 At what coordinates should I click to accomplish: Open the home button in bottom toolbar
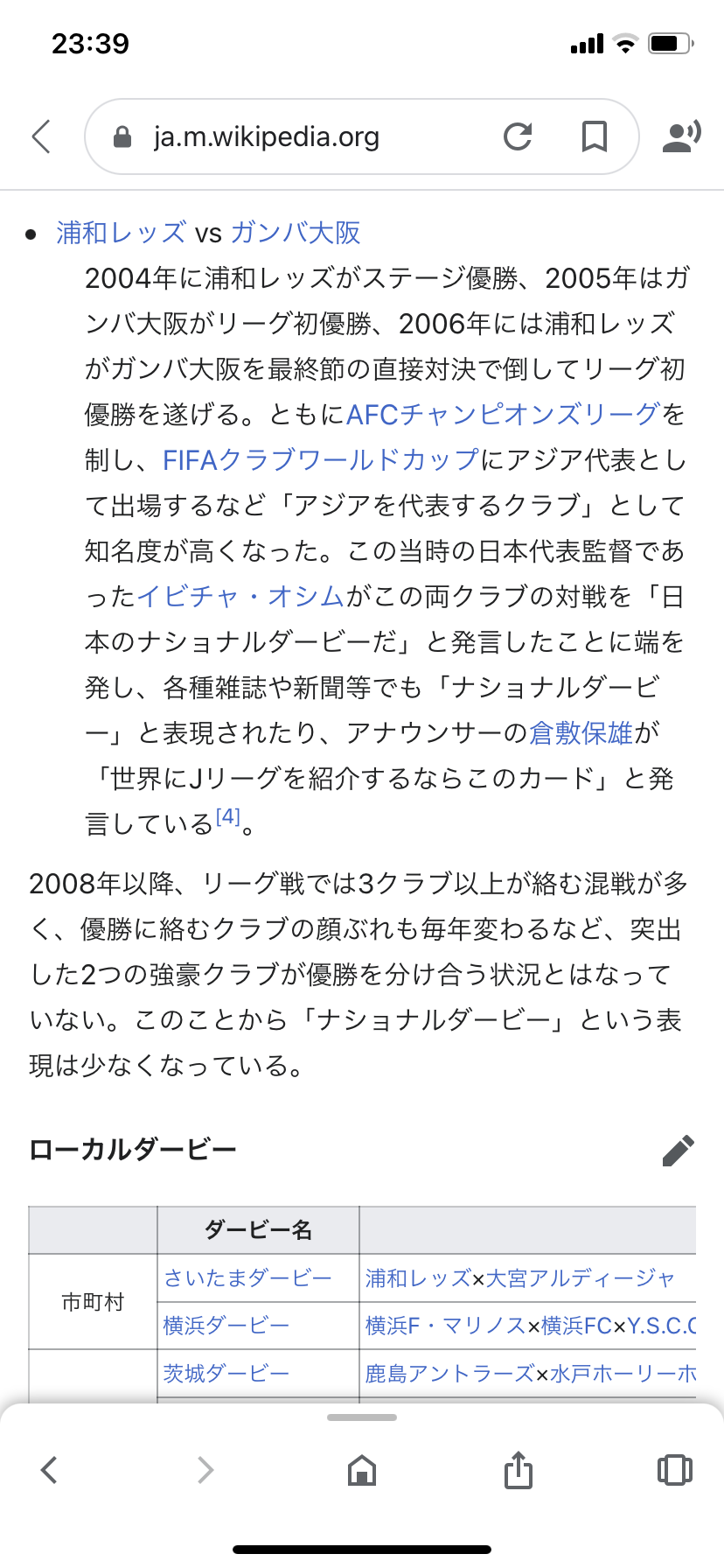tap(362, 1470)
